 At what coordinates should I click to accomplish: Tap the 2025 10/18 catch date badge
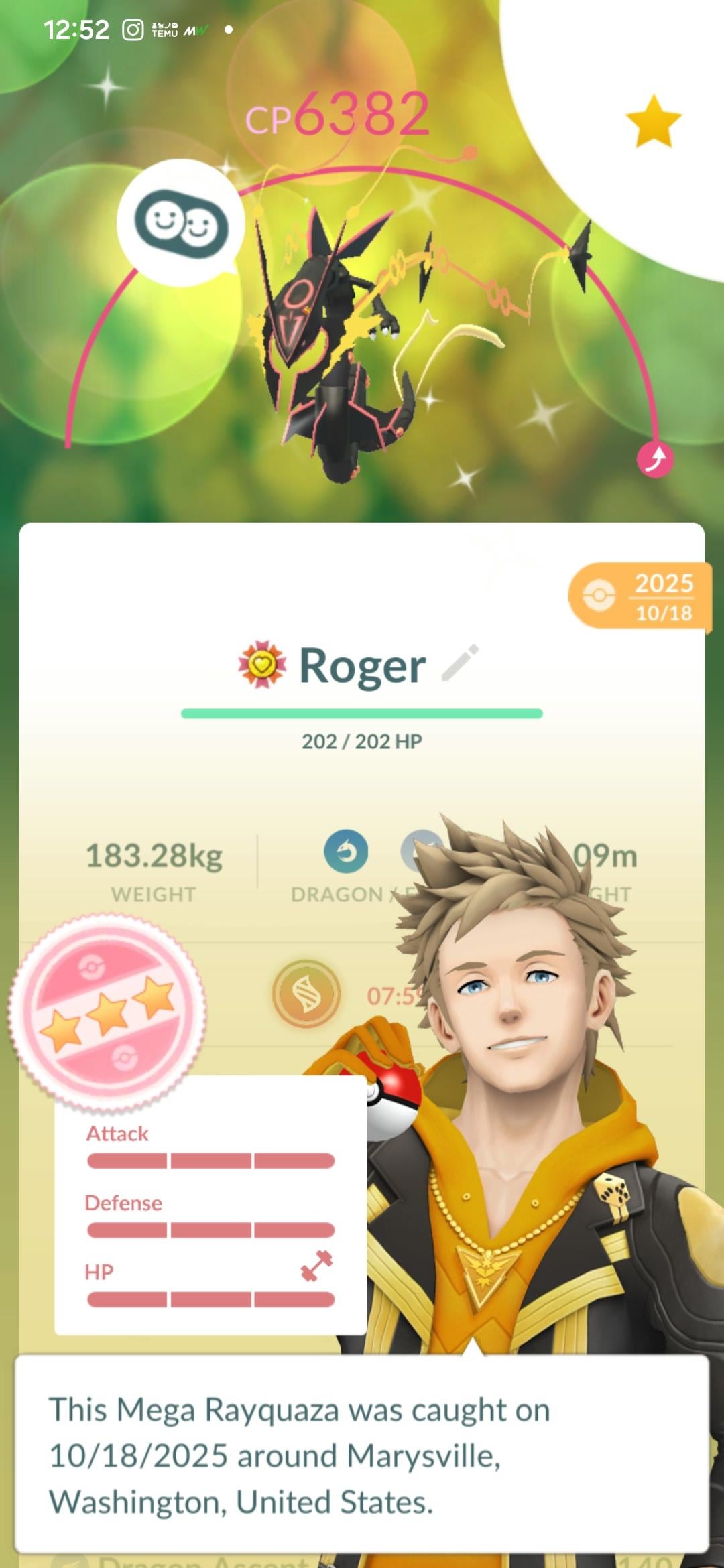(639, 596)
